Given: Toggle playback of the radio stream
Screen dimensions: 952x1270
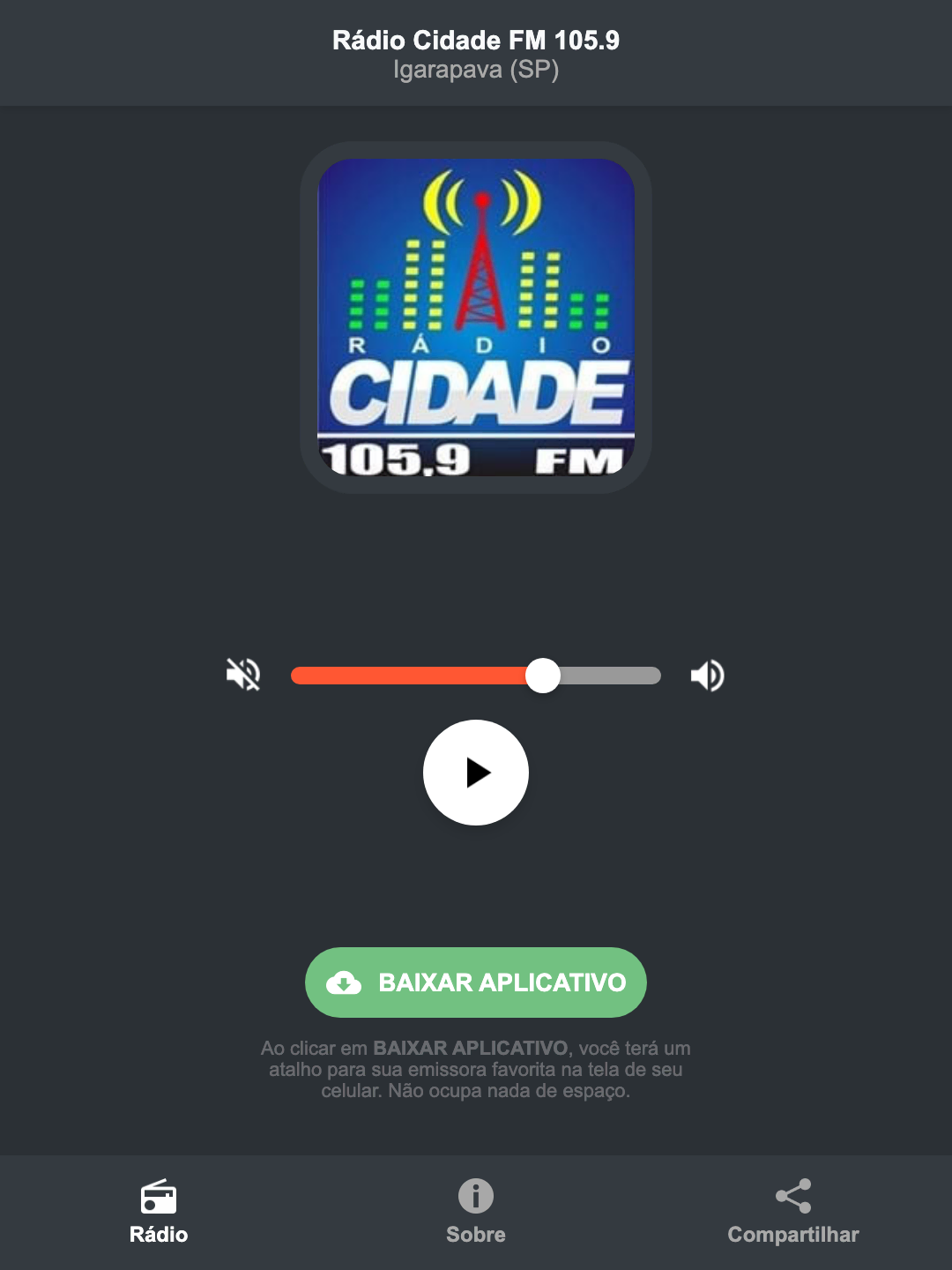Looking at the screenshot, I should [x=475, y=773].
